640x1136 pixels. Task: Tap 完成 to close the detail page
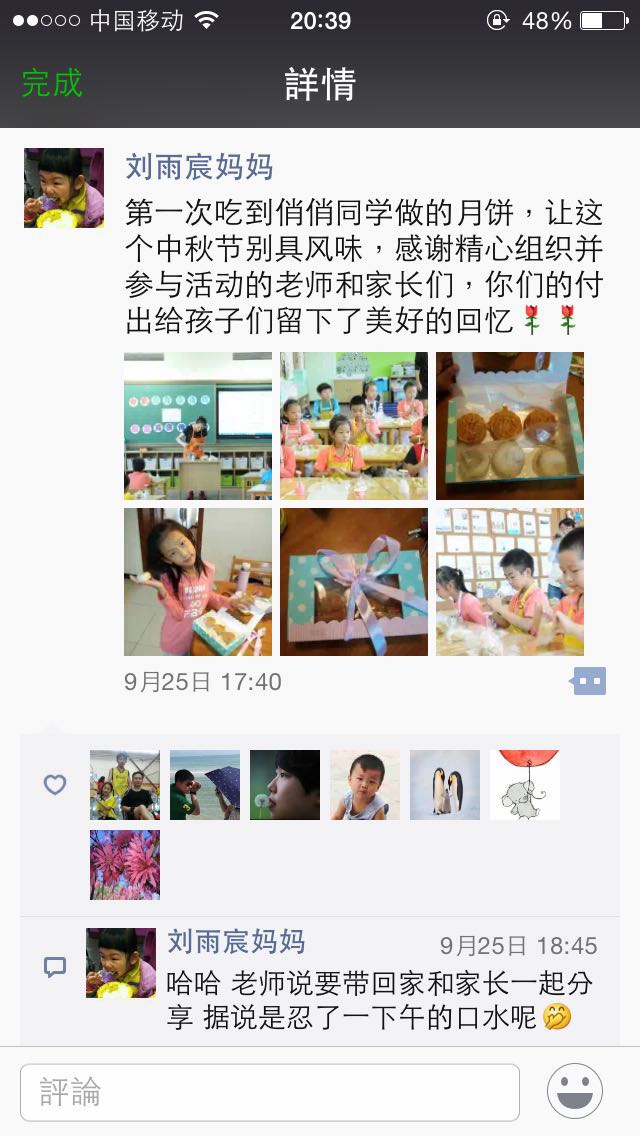click(52, 83)
